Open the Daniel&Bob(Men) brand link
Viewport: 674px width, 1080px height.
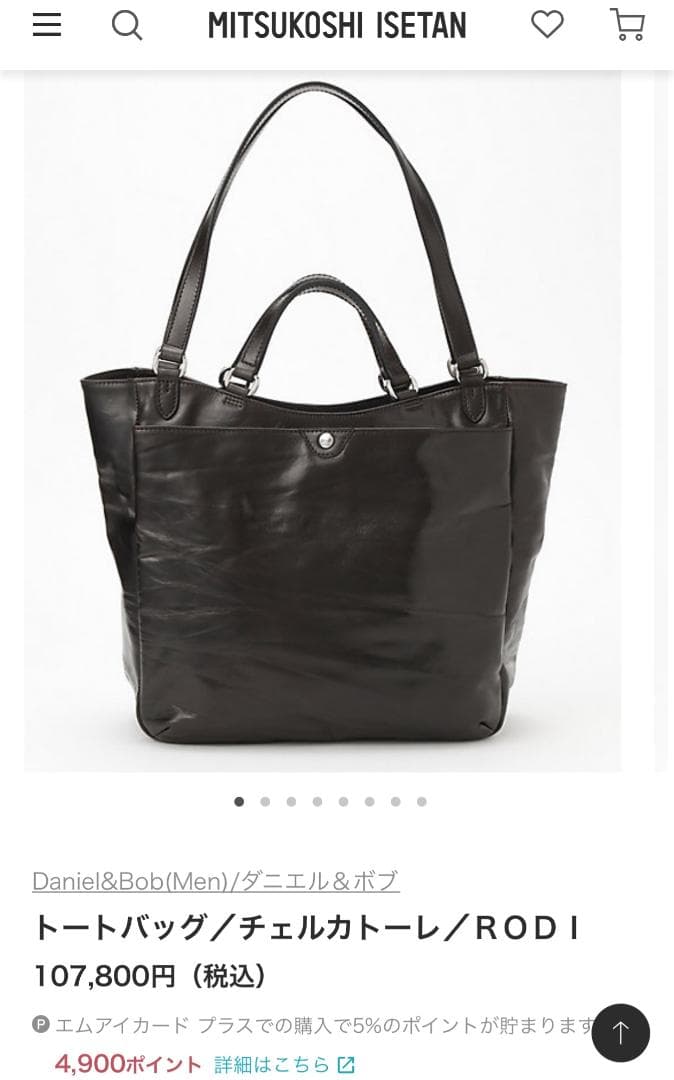tap(216, 881)
